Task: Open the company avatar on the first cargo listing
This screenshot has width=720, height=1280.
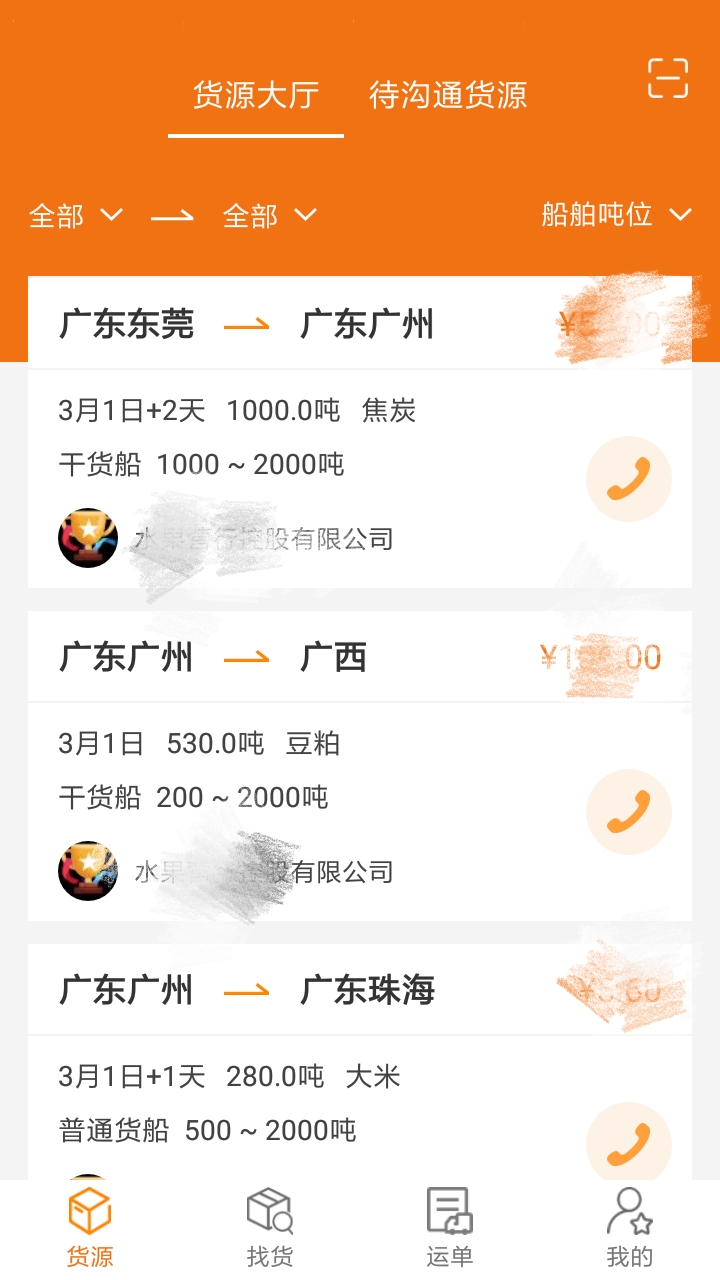Action: [x=87, y=538]
